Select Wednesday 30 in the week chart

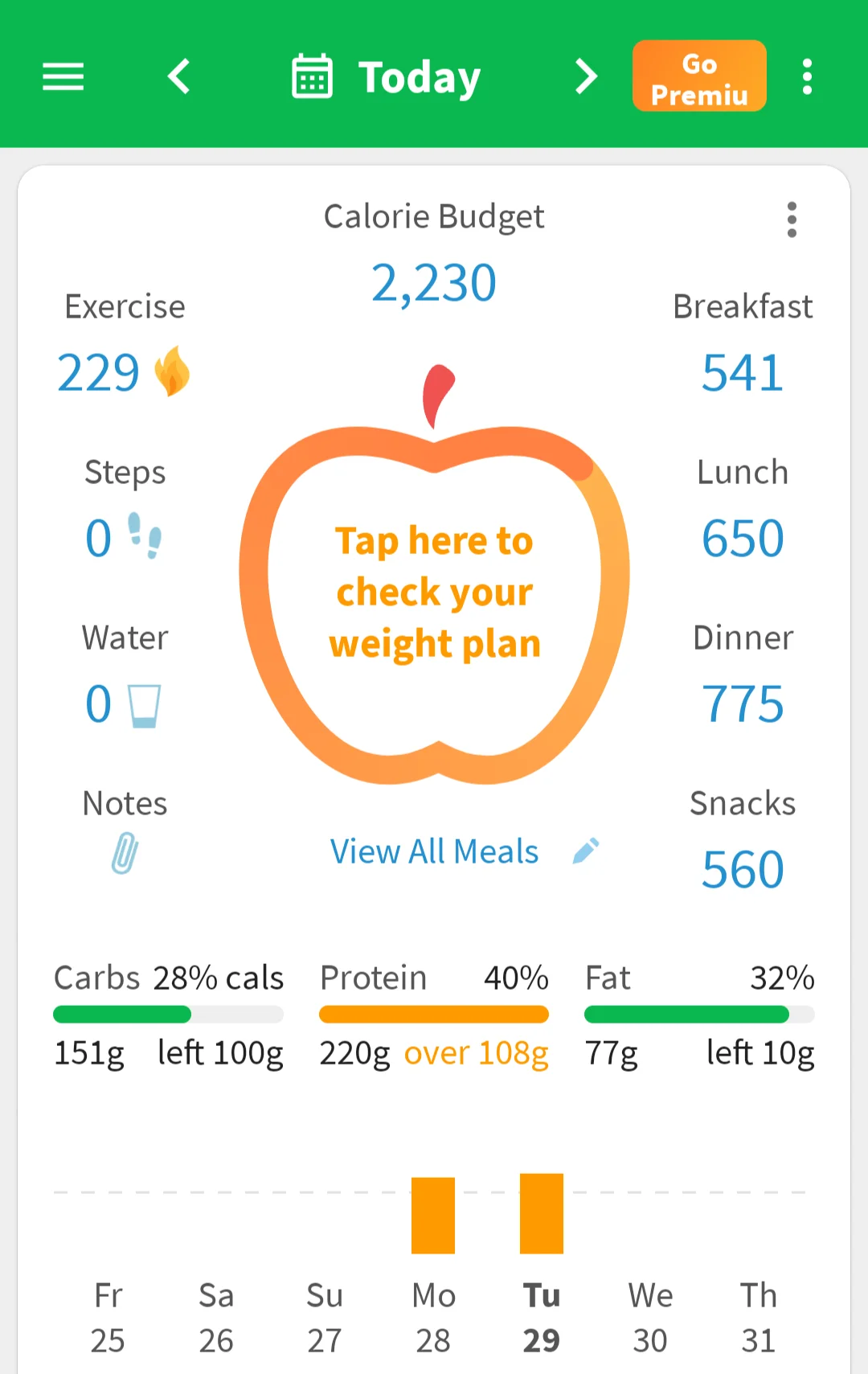tap(650, 1317)
